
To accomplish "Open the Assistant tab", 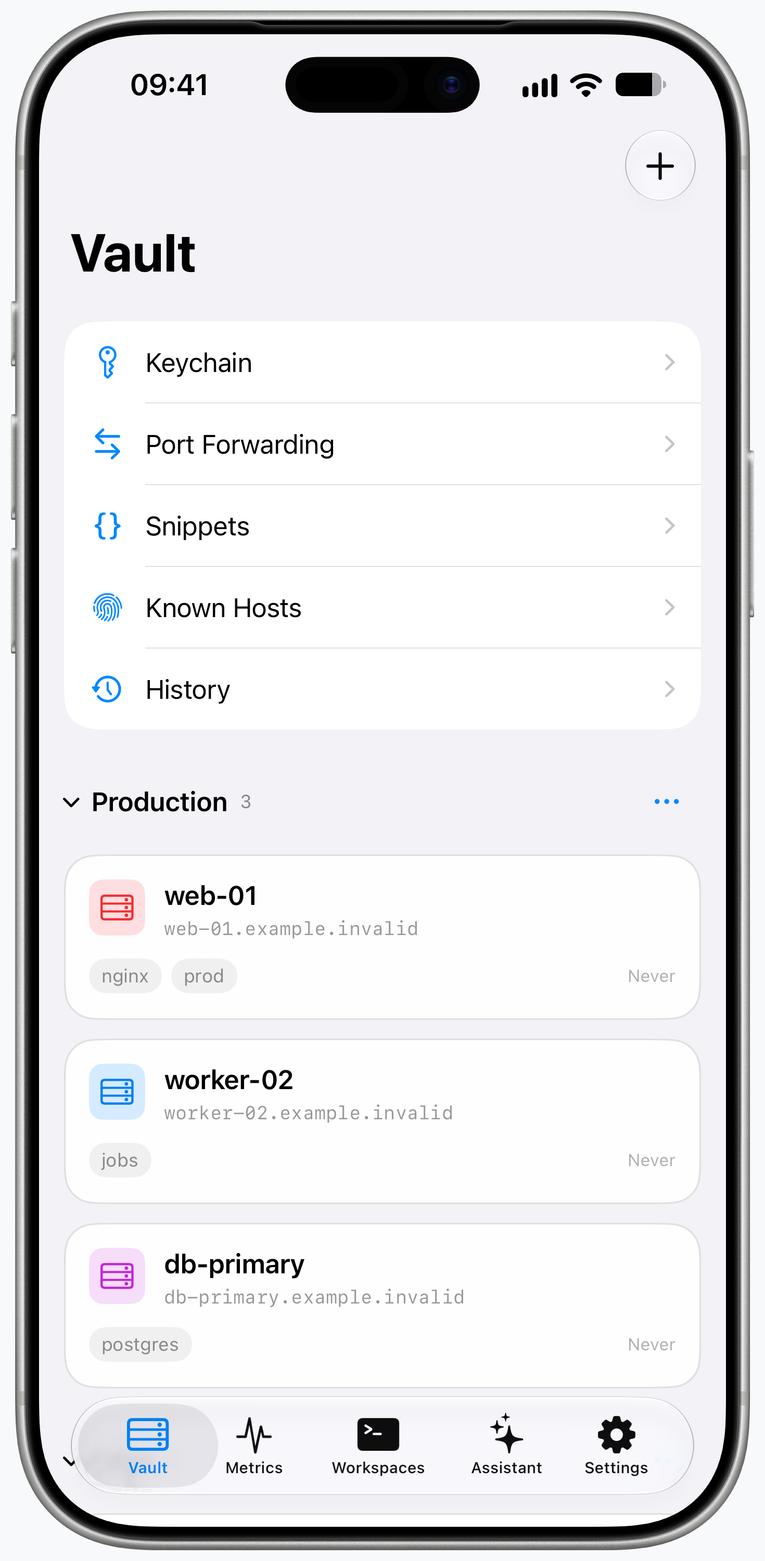I will 507,1446.
